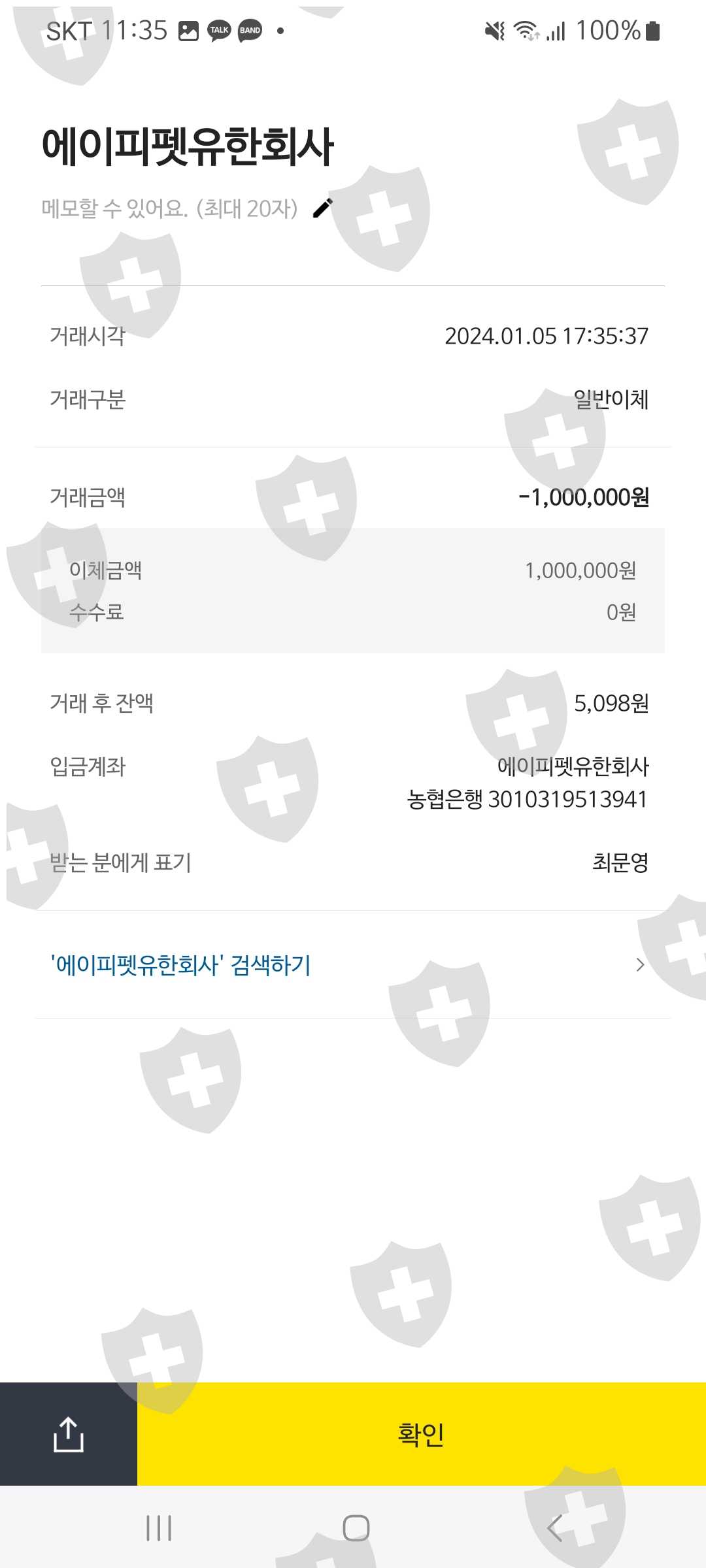Tap the system home button
This screenshot has width=706, height=1568.
[356, 1528]
